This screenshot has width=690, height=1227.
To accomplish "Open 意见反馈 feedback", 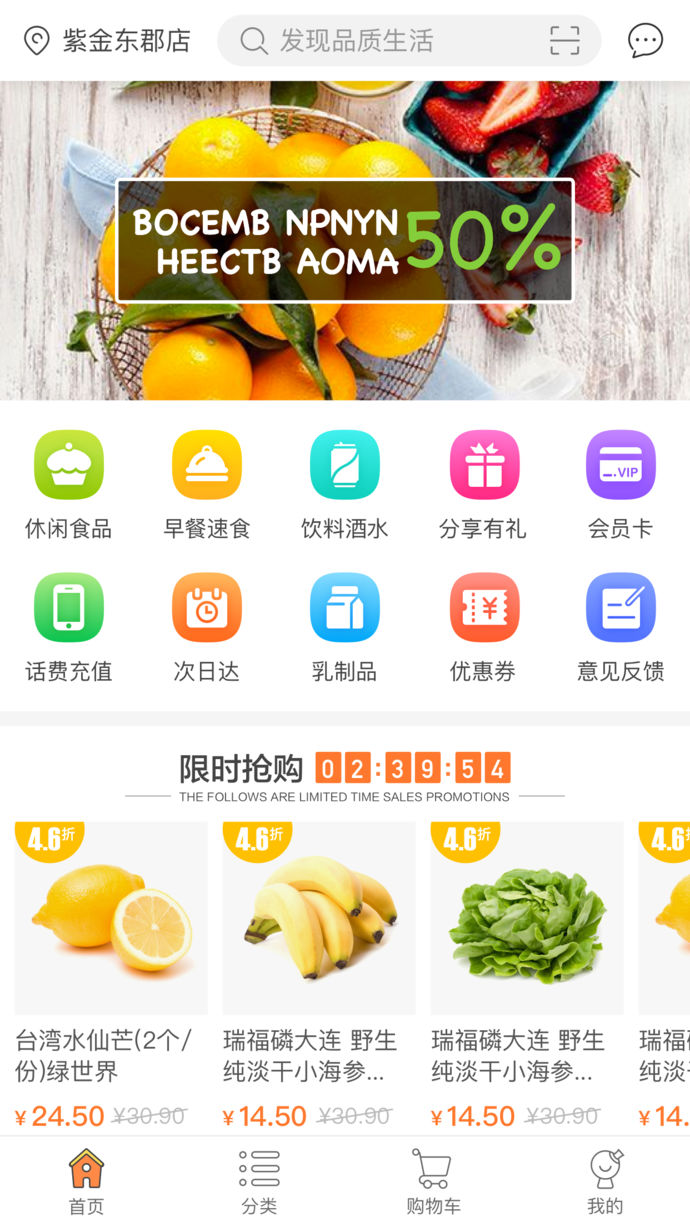I will click(x=621, y=628).
